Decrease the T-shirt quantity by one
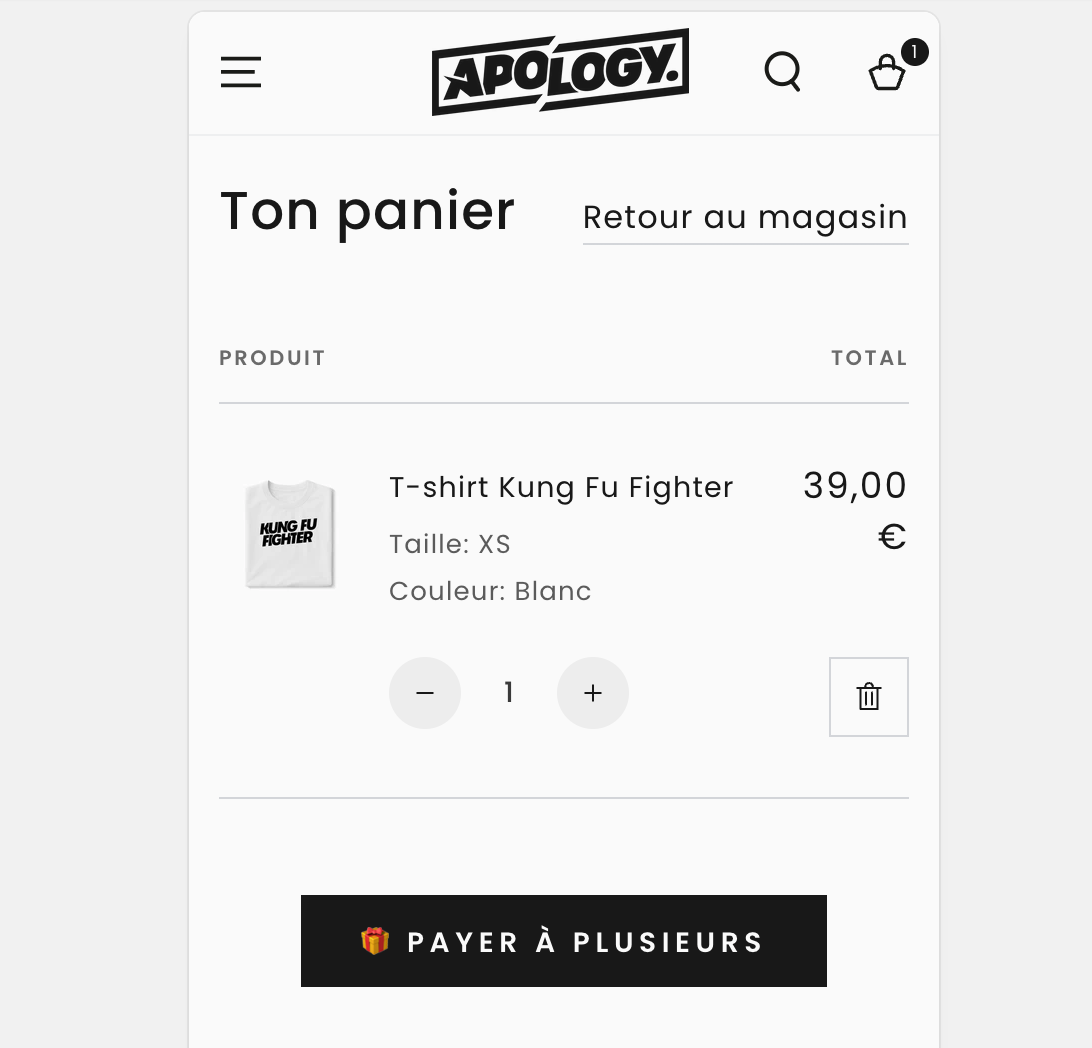The height and width of the screenshot is (1048, 1092). [425, 693]
